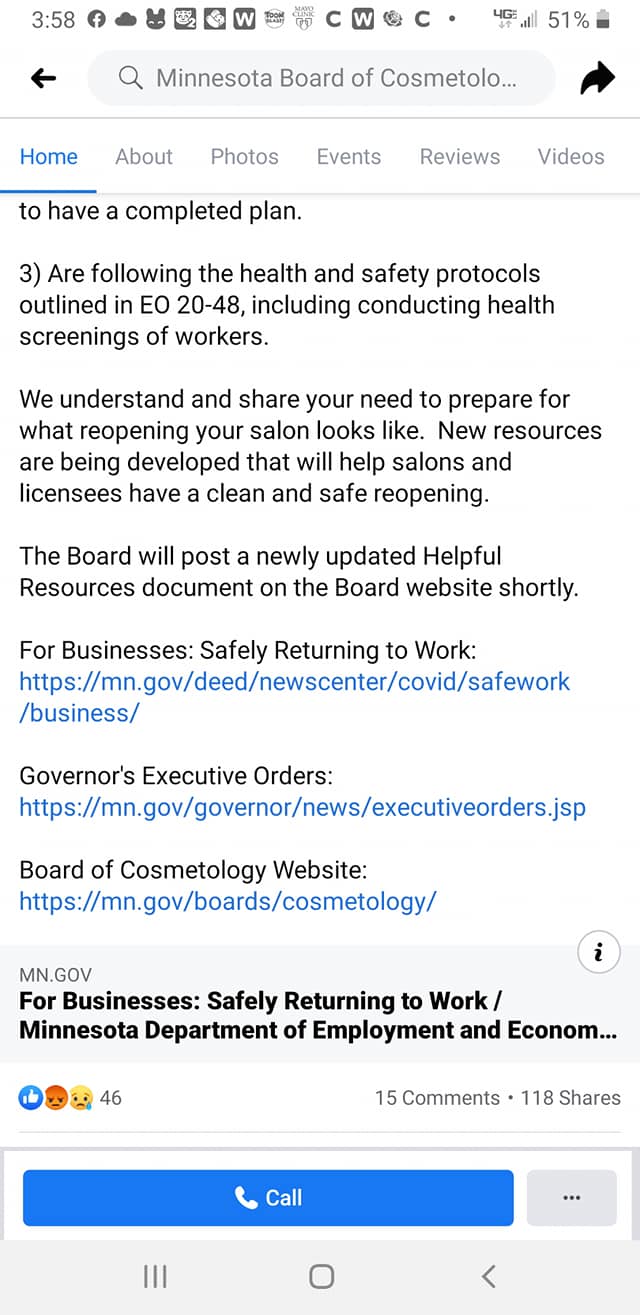Share this page with the arrow icon
The image size is (640, 1315).
(597, 79)
